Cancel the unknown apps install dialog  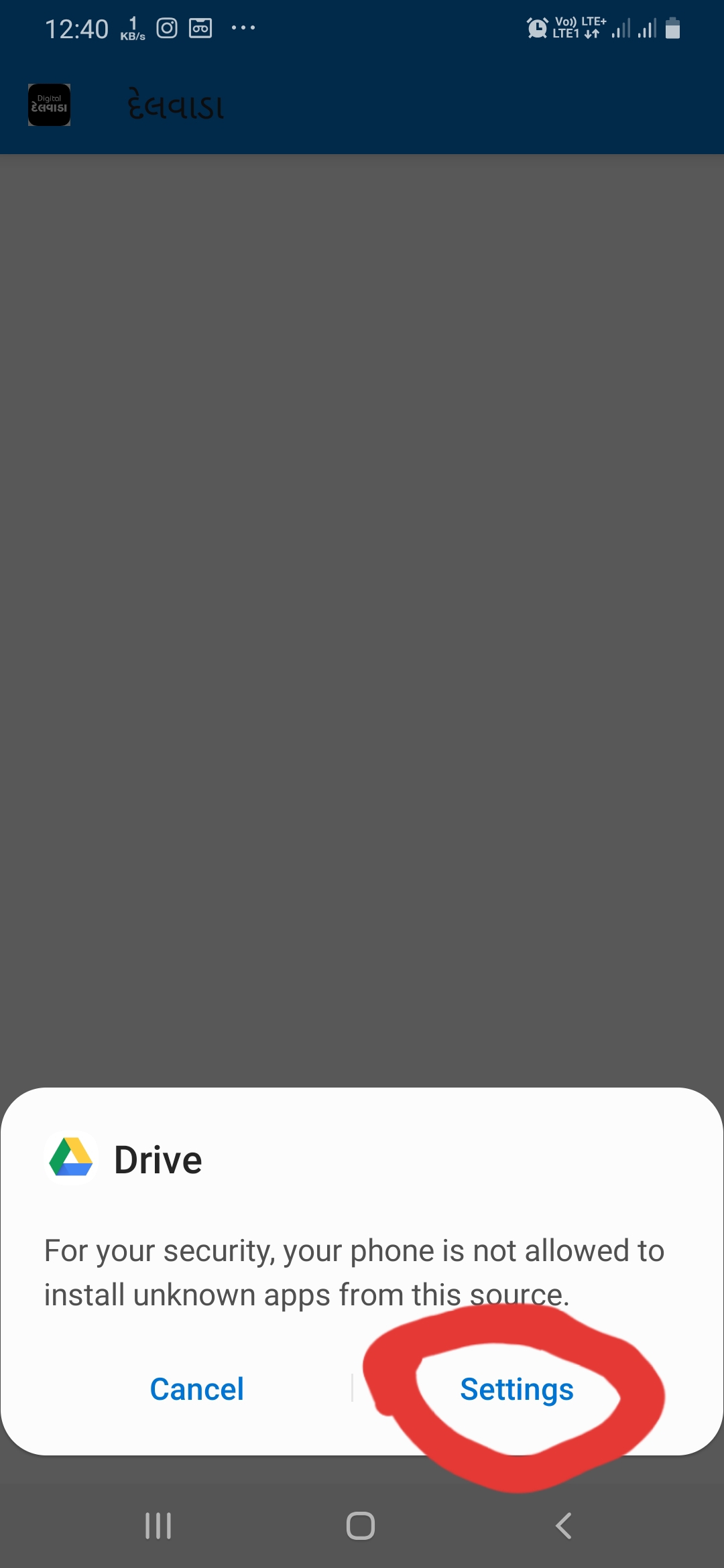196,1389
